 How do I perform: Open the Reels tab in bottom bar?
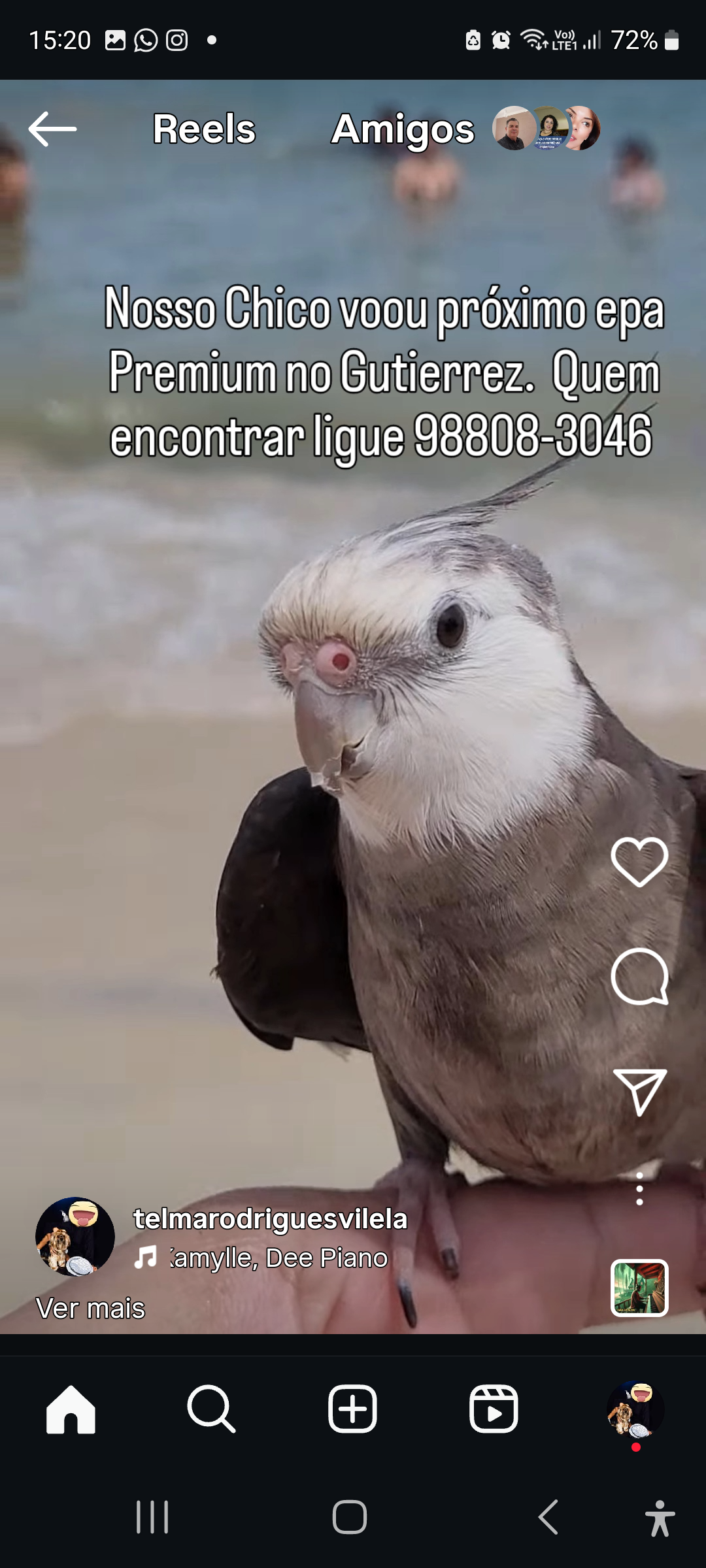click(x=494, y=1409)
